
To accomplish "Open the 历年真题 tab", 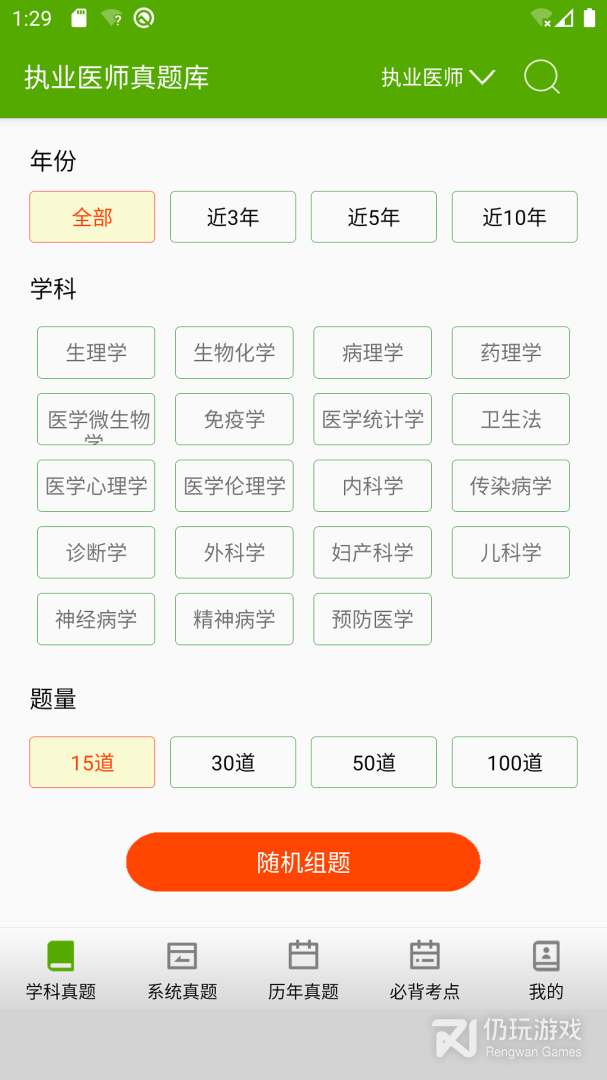I will (303, 970).
